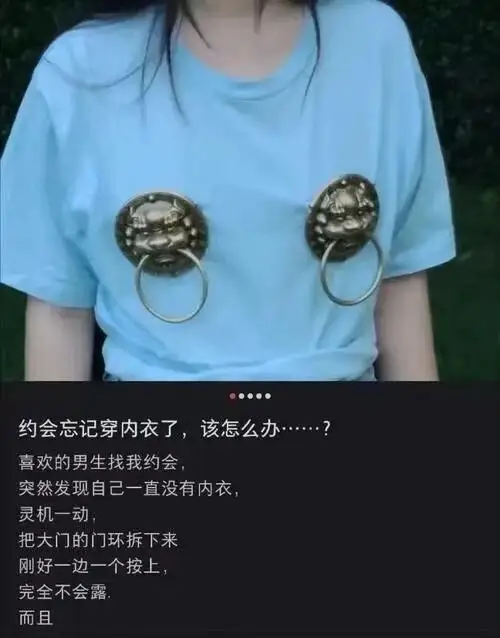Tap the carousel page indicator dots
The width and height of the screenshot is (500, 638).
(x=250, y=396)
